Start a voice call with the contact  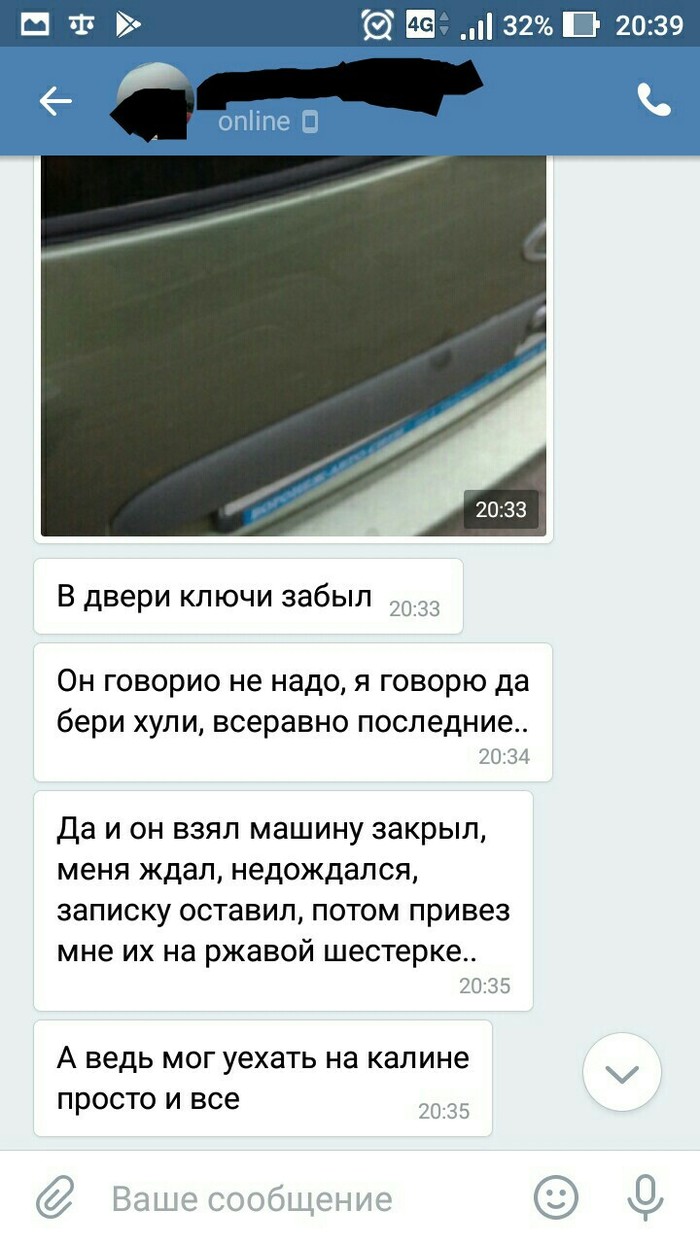click(x=653, y=99)
